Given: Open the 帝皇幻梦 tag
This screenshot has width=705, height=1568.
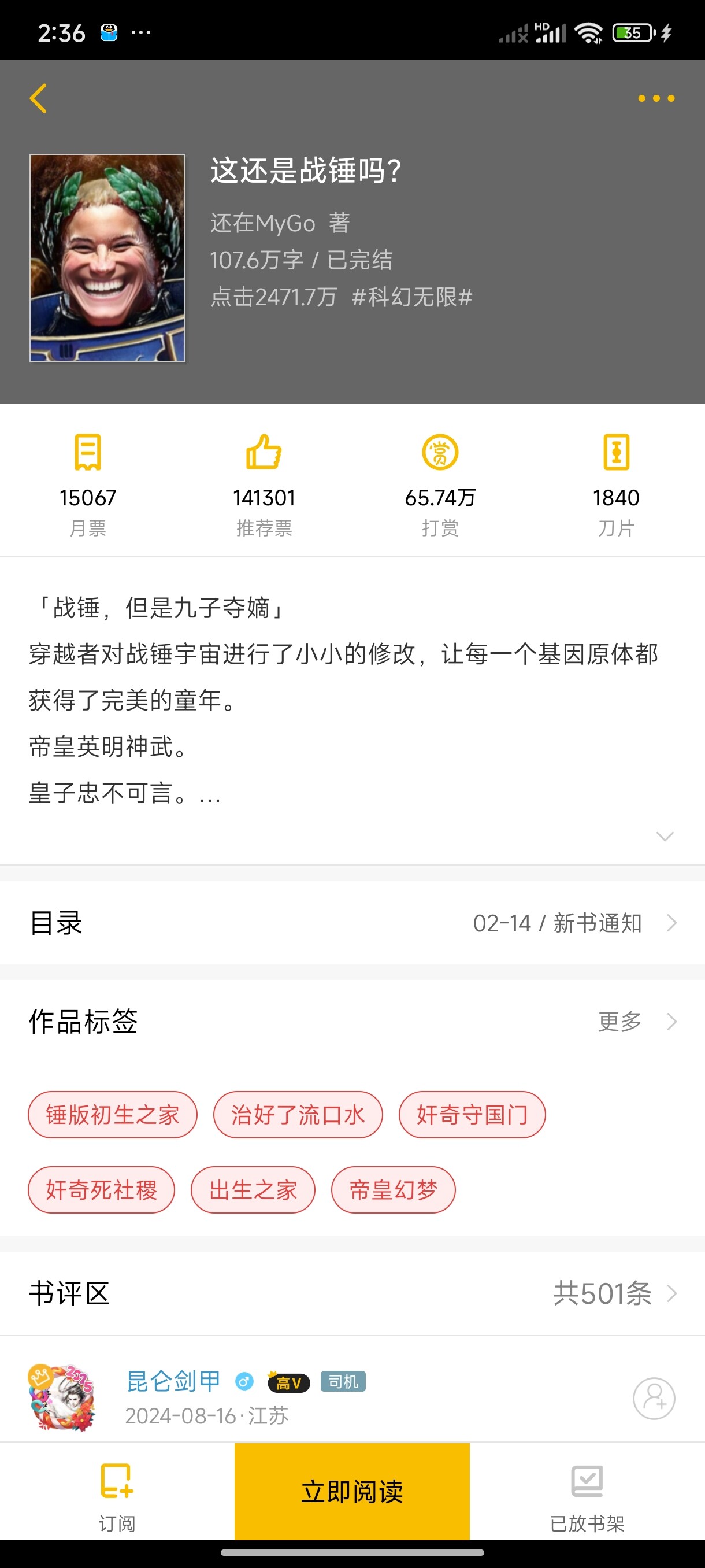Looking at the screenshot, I should pos(393,1189).
